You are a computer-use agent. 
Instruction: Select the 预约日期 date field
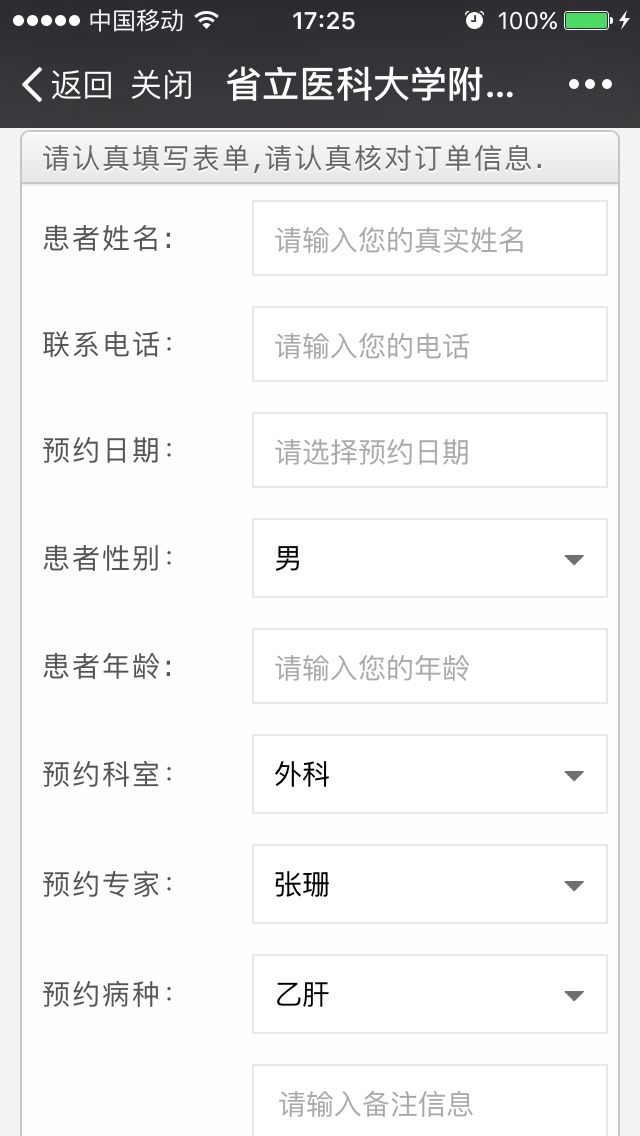pos(429,451)
